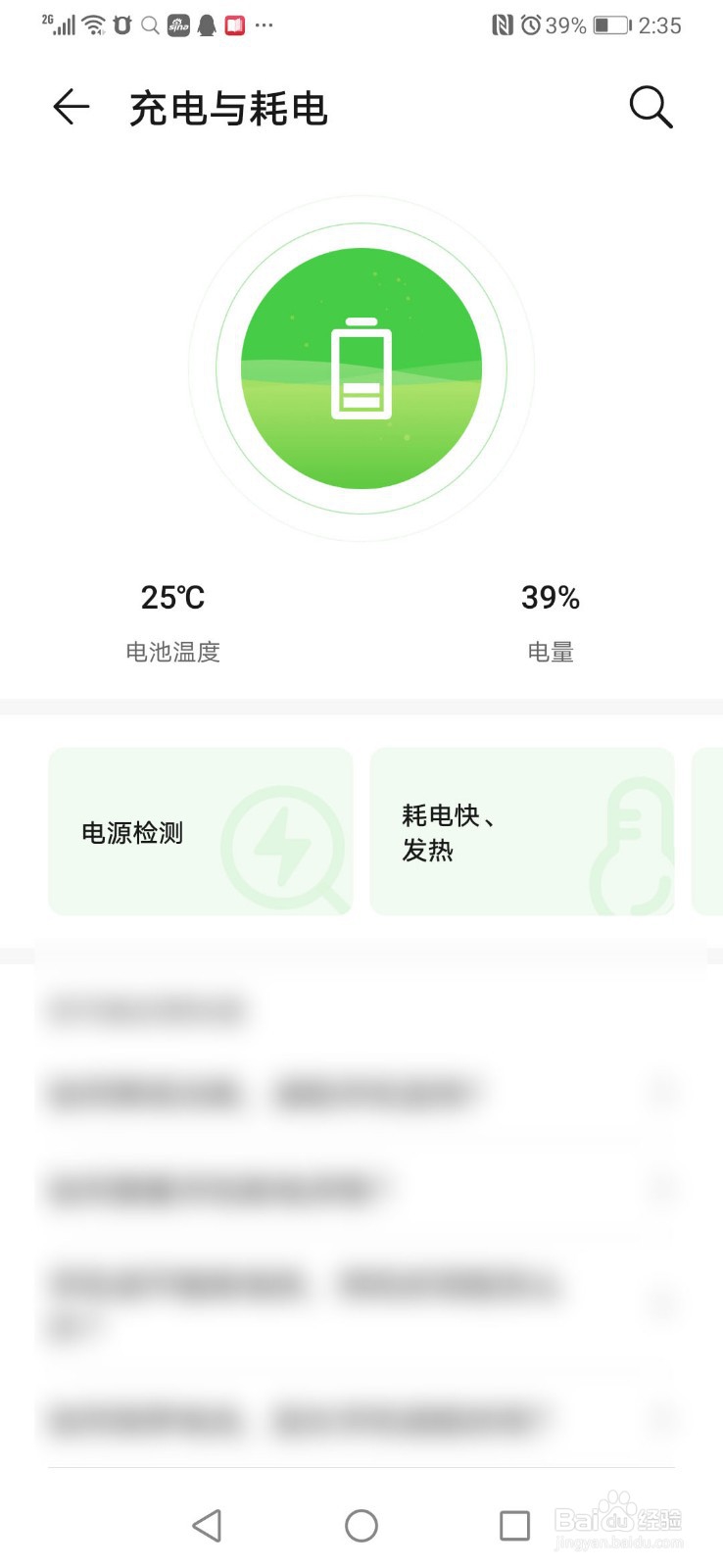Tap the battery indicator in the status bar
Image resolution: width=723 pixels, height=1568 pixels.
coord(609,26)
